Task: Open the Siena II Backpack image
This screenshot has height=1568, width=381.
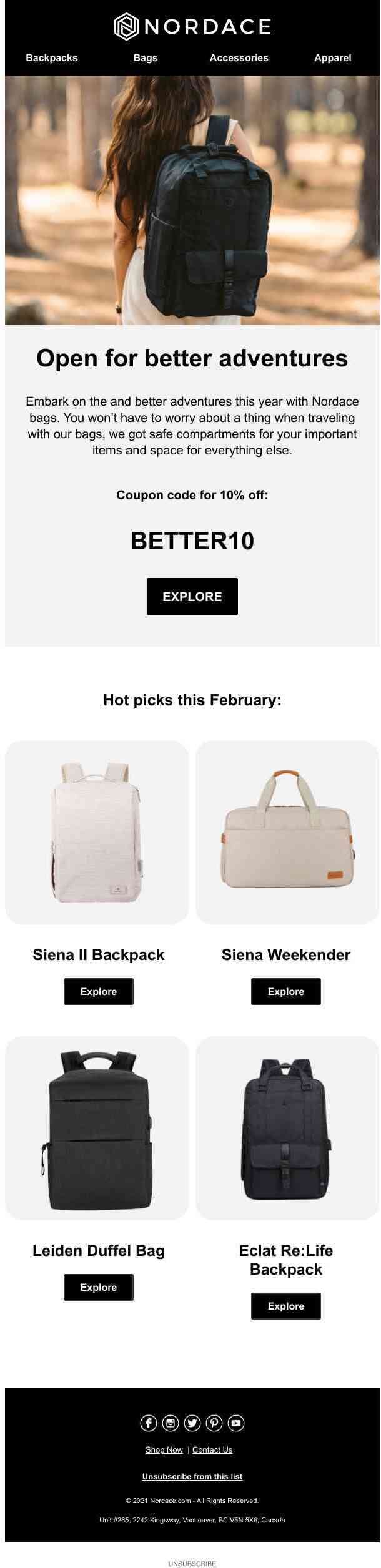Action: [97, 832]
